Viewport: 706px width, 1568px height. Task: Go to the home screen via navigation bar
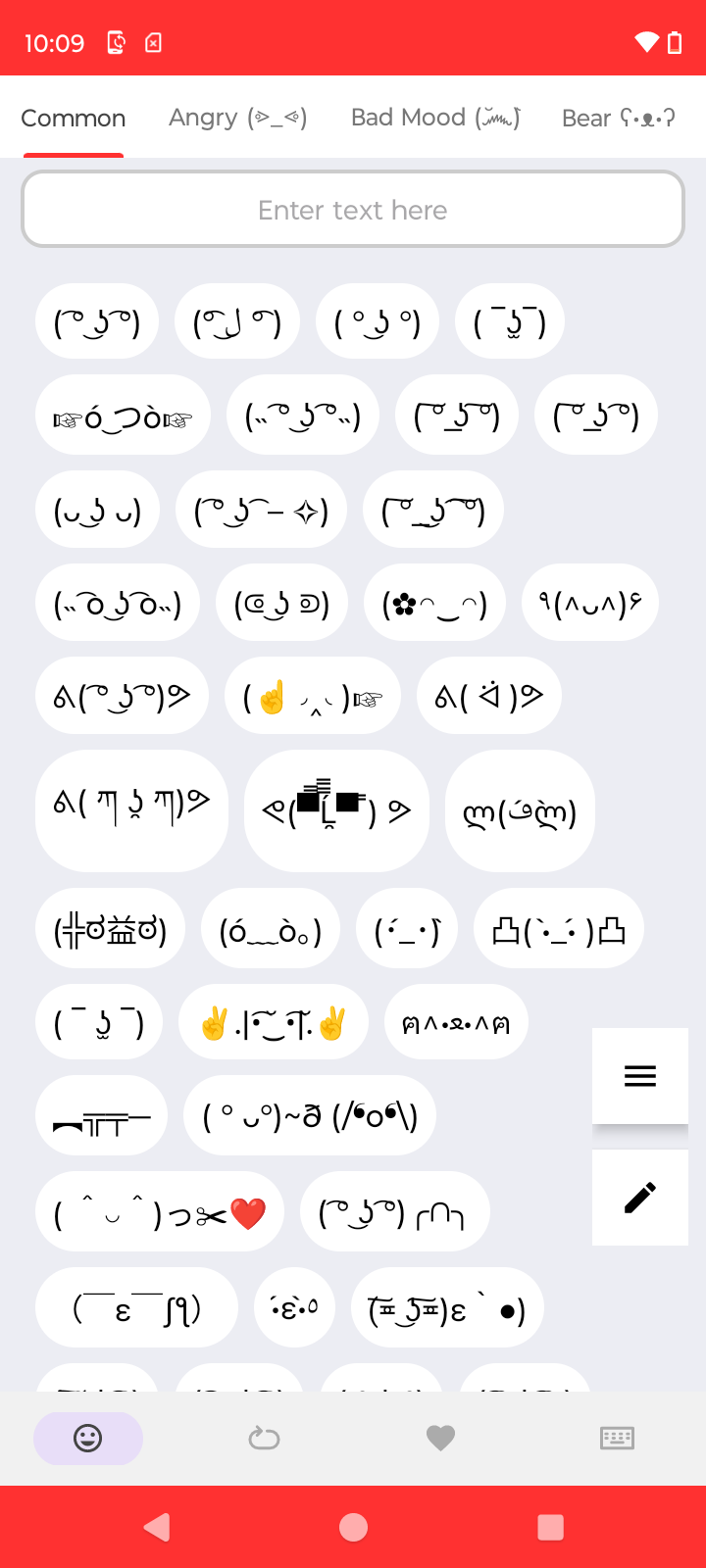point(353,1527)
